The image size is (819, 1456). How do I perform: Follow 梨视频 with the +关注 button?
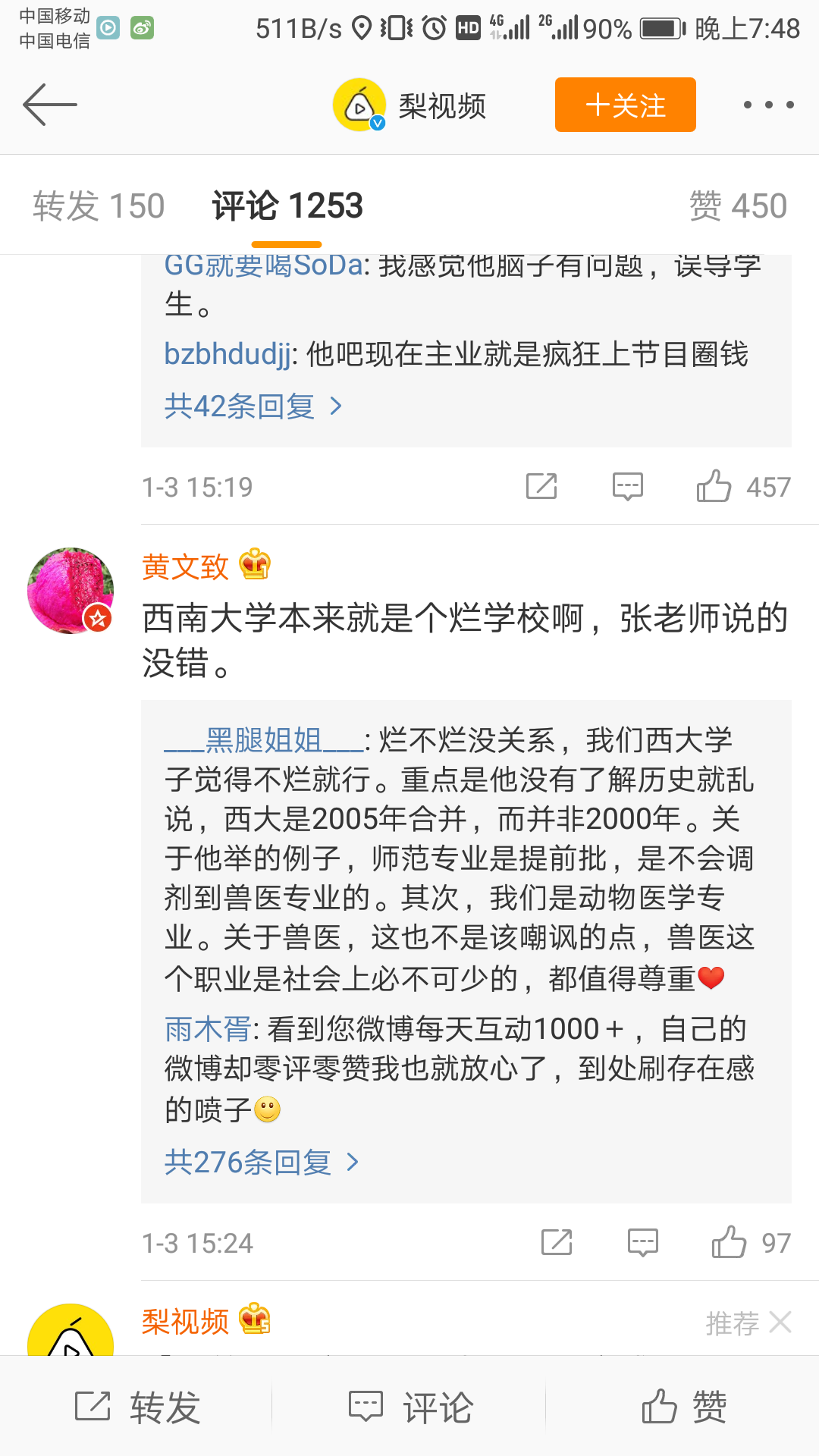pos(625,105)
